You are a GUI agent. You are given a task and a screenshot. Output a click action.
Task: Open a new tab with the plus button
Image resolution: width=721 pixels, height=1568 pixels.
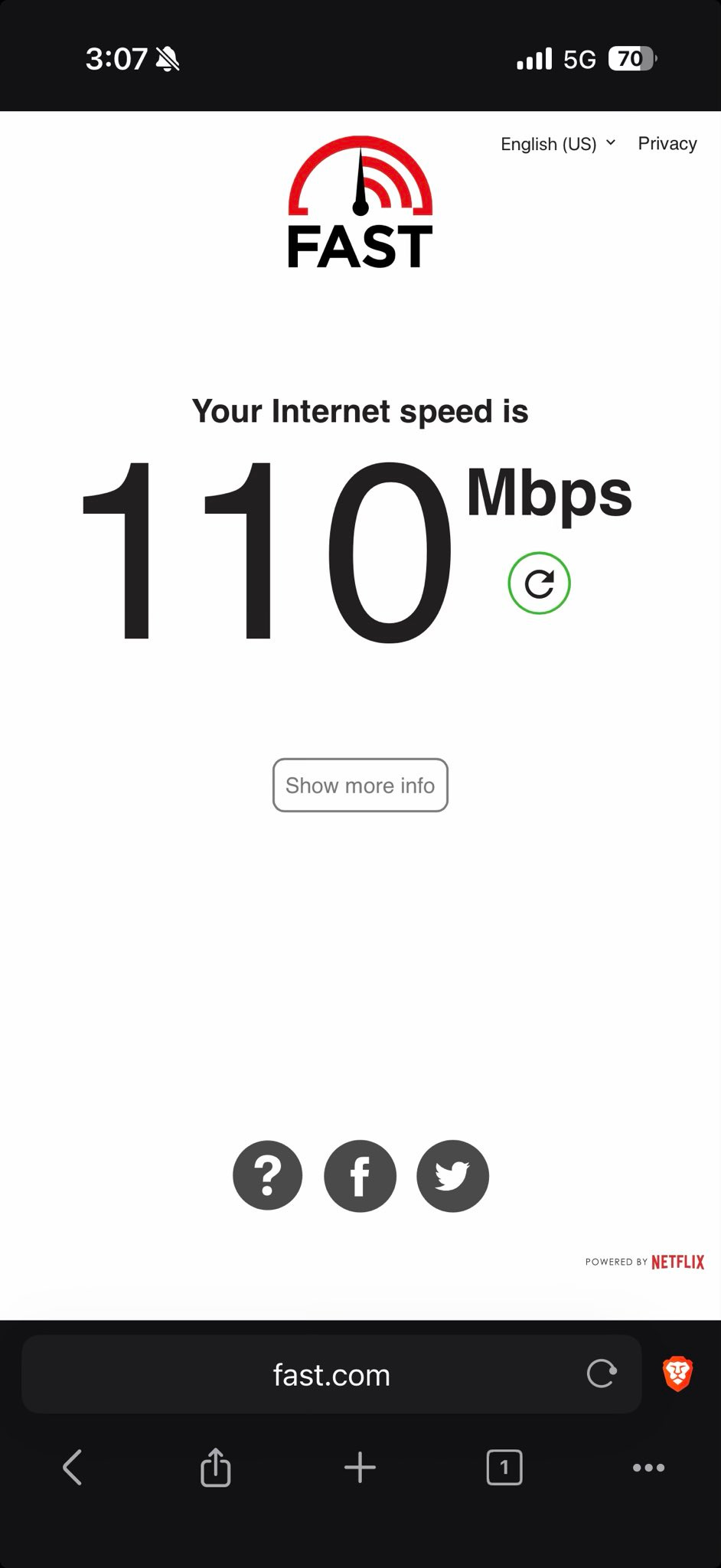tap(360, 1468)
